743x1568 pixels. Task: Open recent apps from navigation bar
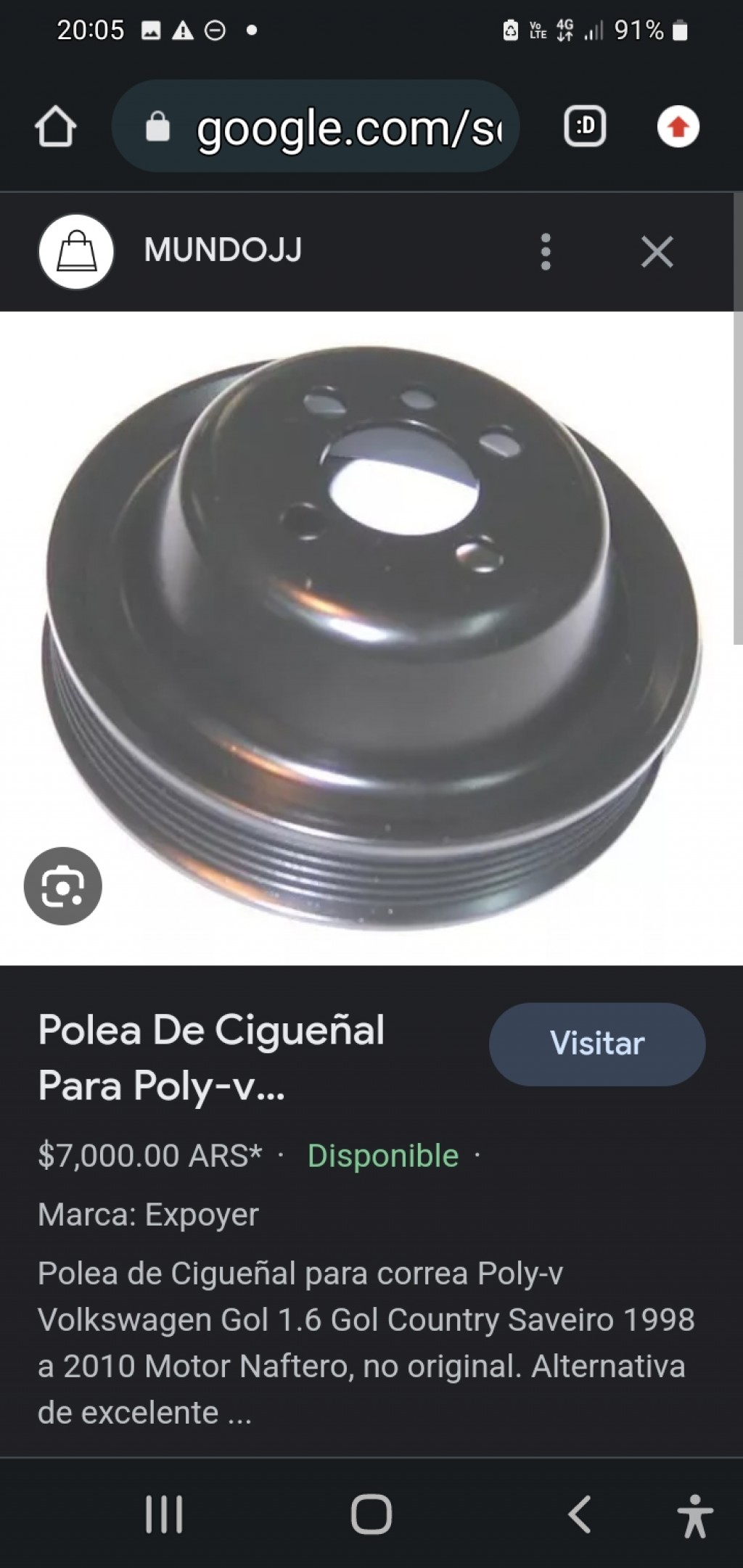pyautogui.click(x=164, y=1514)
